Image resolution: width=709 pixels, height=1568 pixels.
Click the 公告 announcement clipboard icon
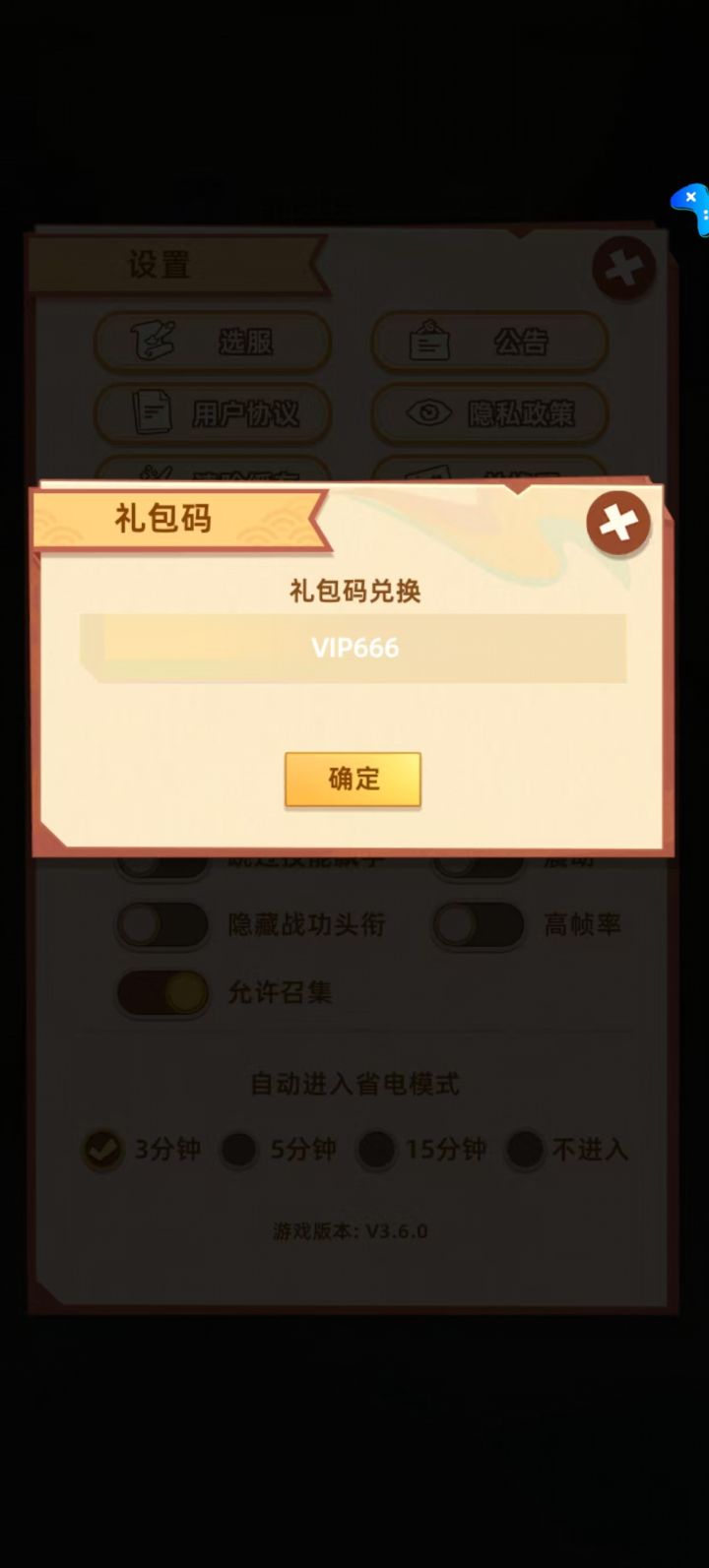coord(428,340)
